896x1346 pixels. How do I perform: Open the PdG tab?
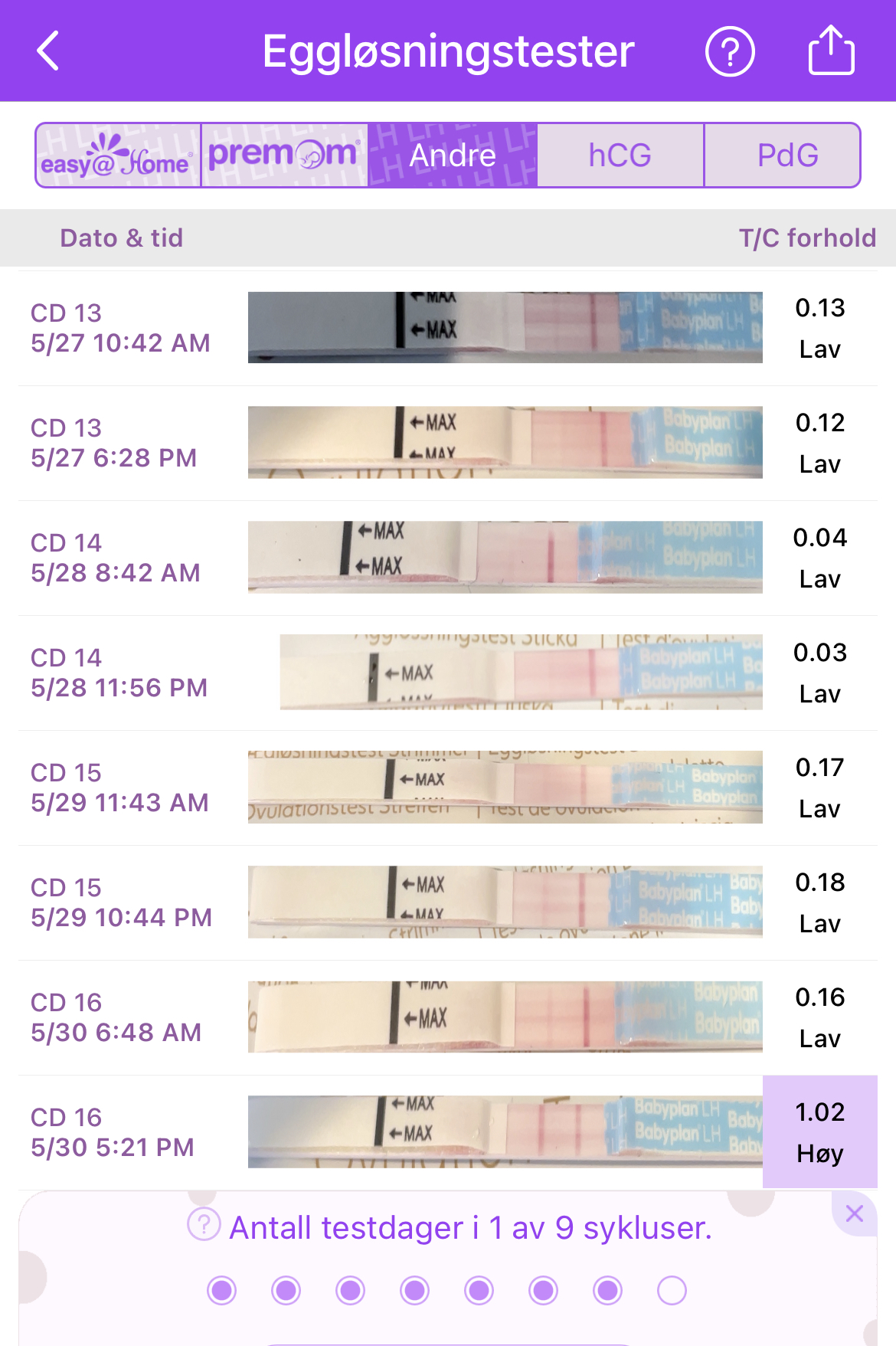[x=786, y=156]
